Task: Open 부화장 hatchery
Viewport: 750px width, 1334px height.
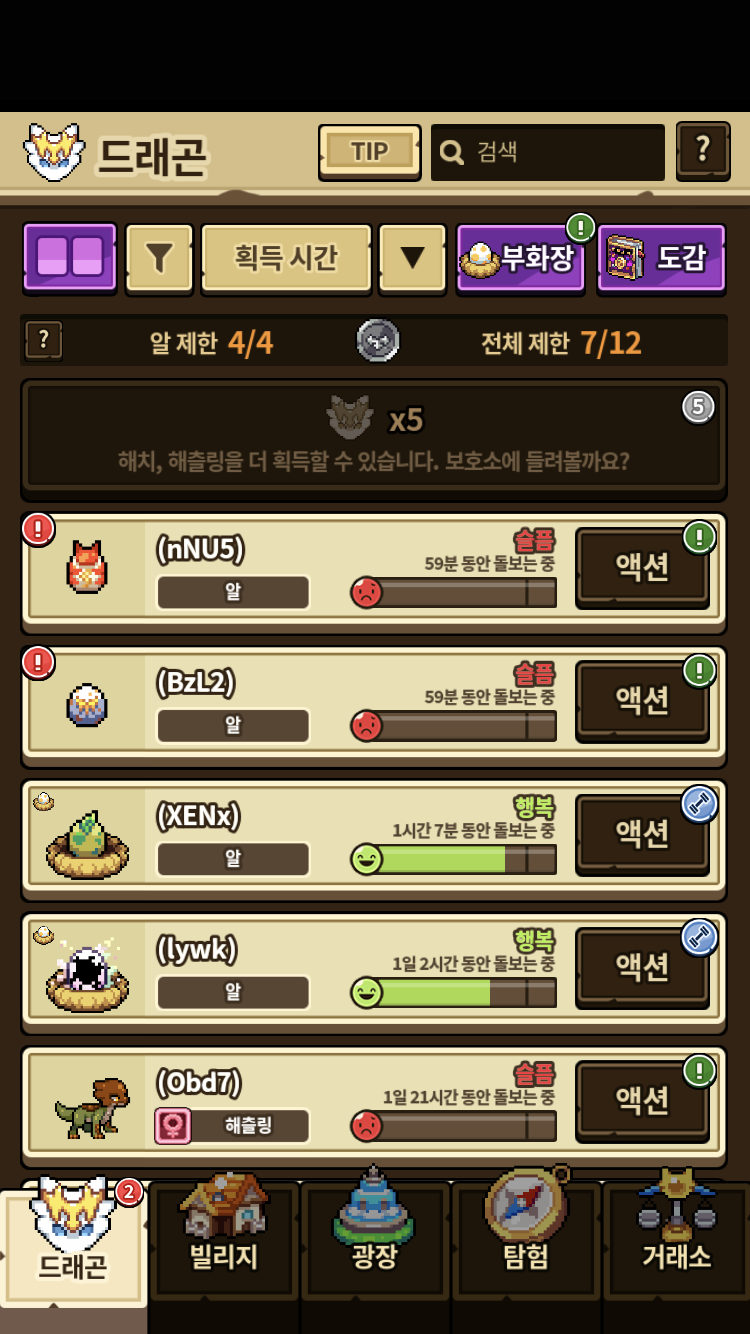Action: pyautogui.click(x=521, y=258)
